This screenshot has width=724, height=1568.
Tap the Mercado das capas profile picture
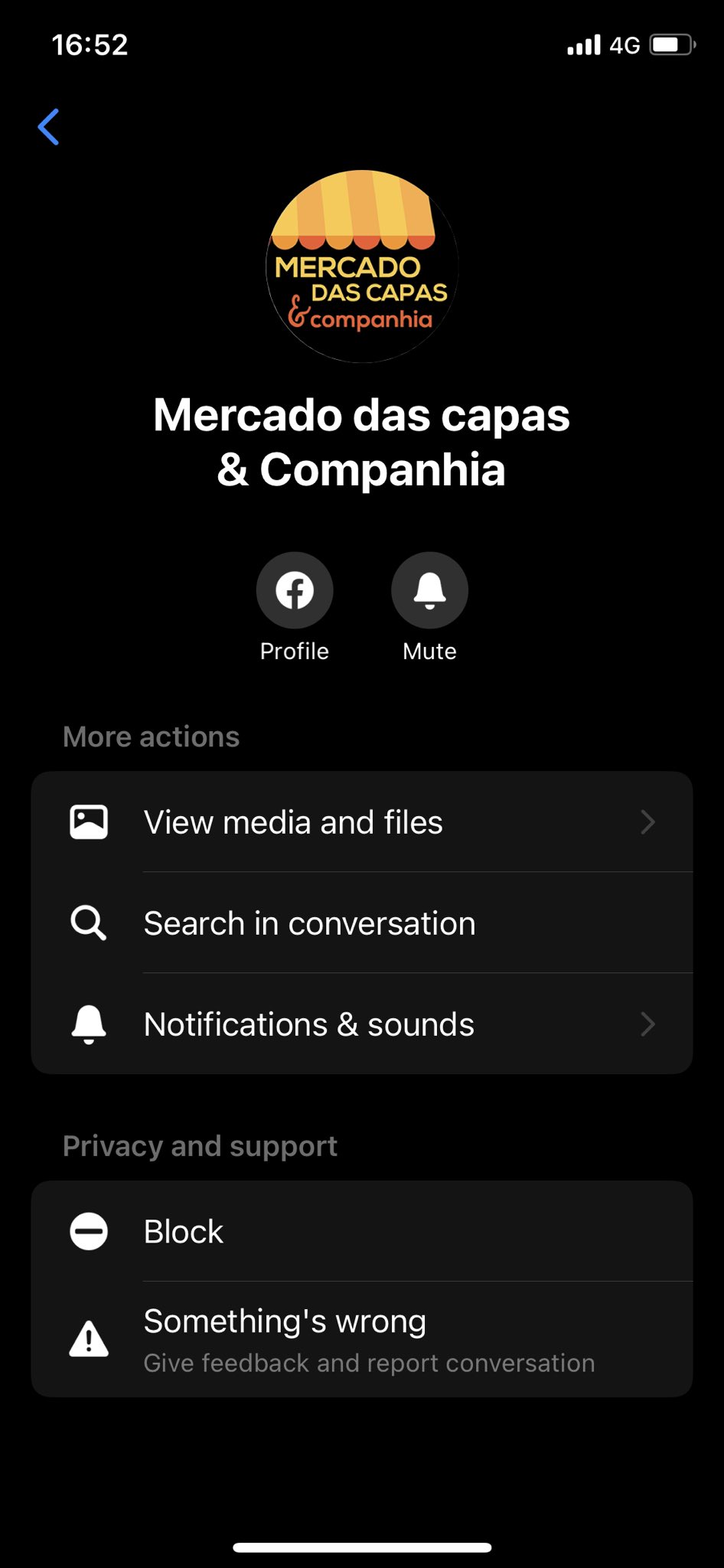[x=362, y=266]
